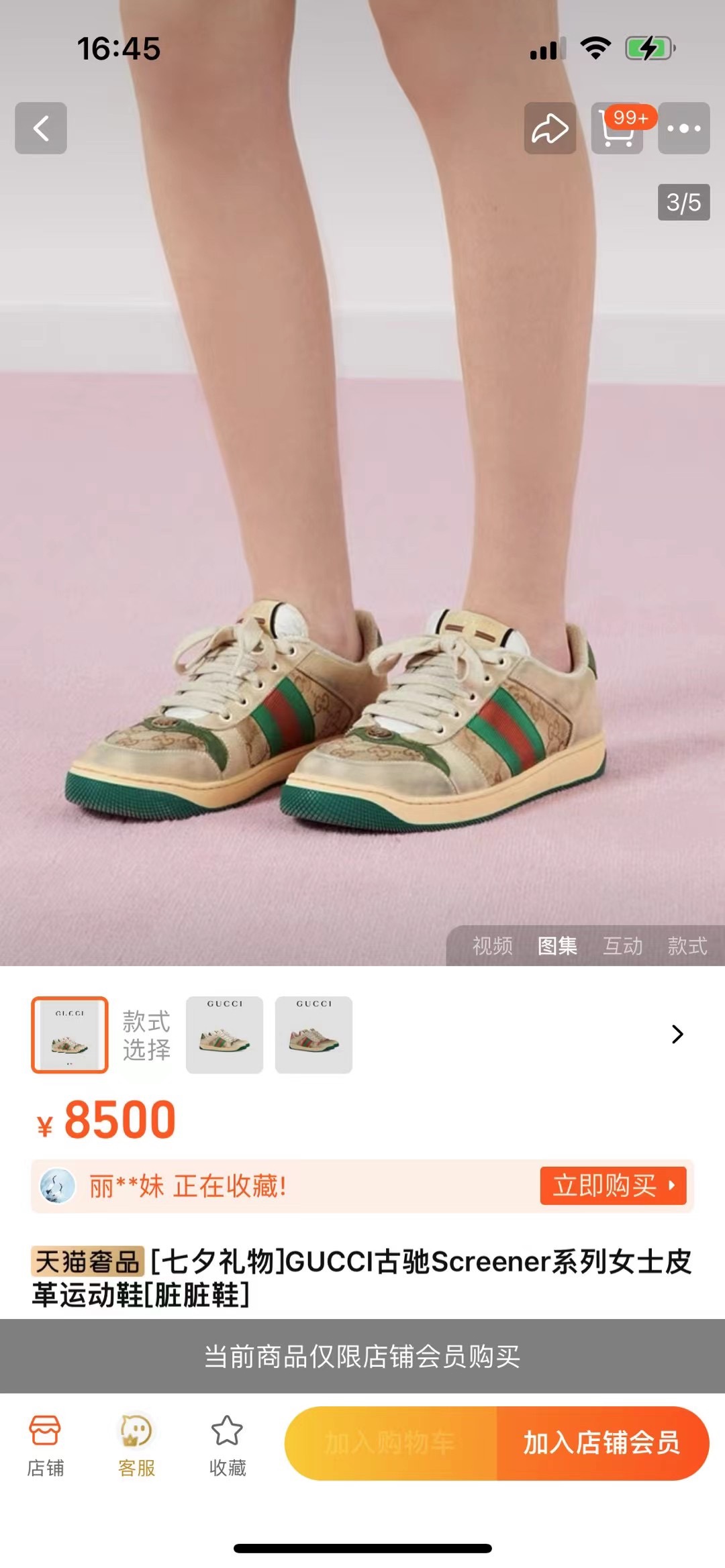Screen dimensions: 725x1568
Task: Tap 立即购买 to buy now
Action: [x=613, y=1186]
